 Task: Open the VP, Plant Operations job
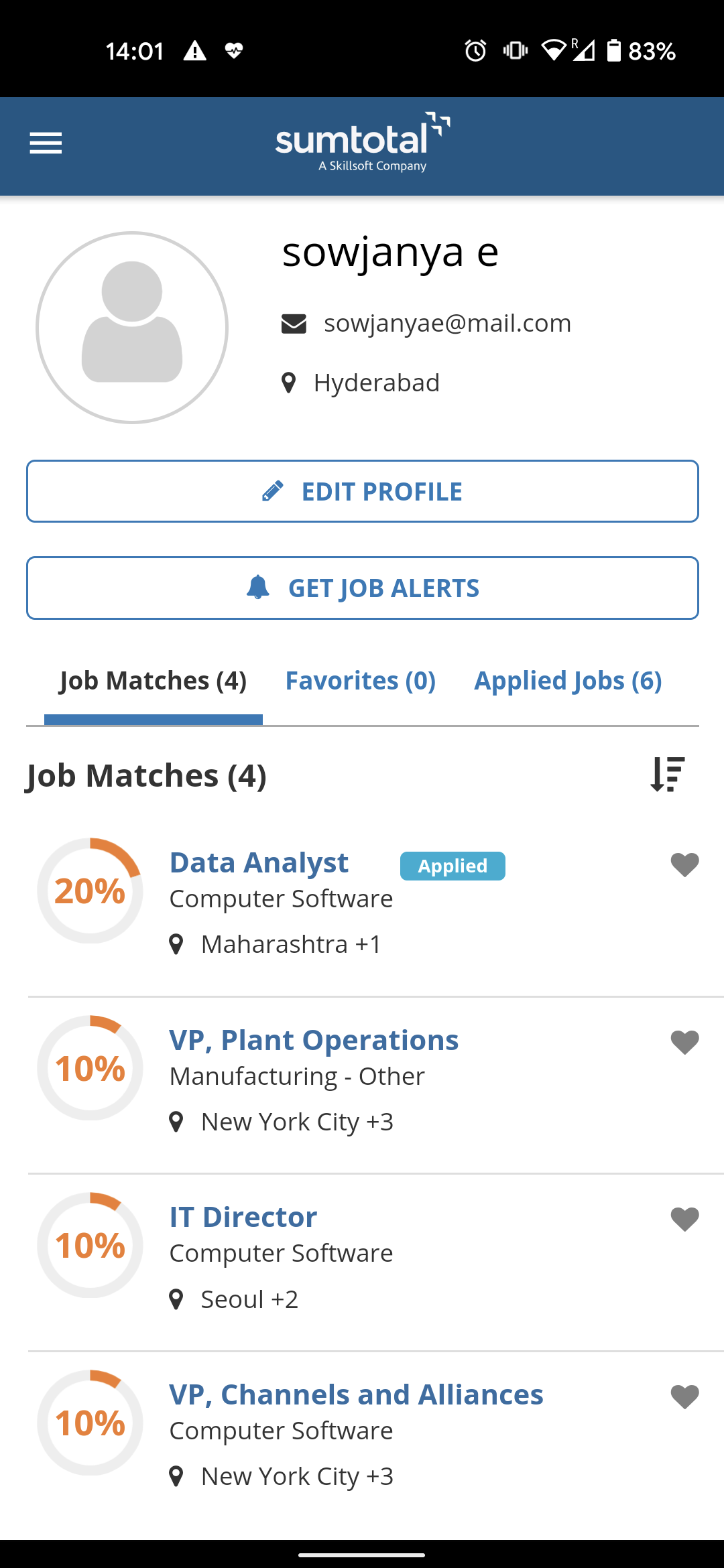(x=314, y=1040)
